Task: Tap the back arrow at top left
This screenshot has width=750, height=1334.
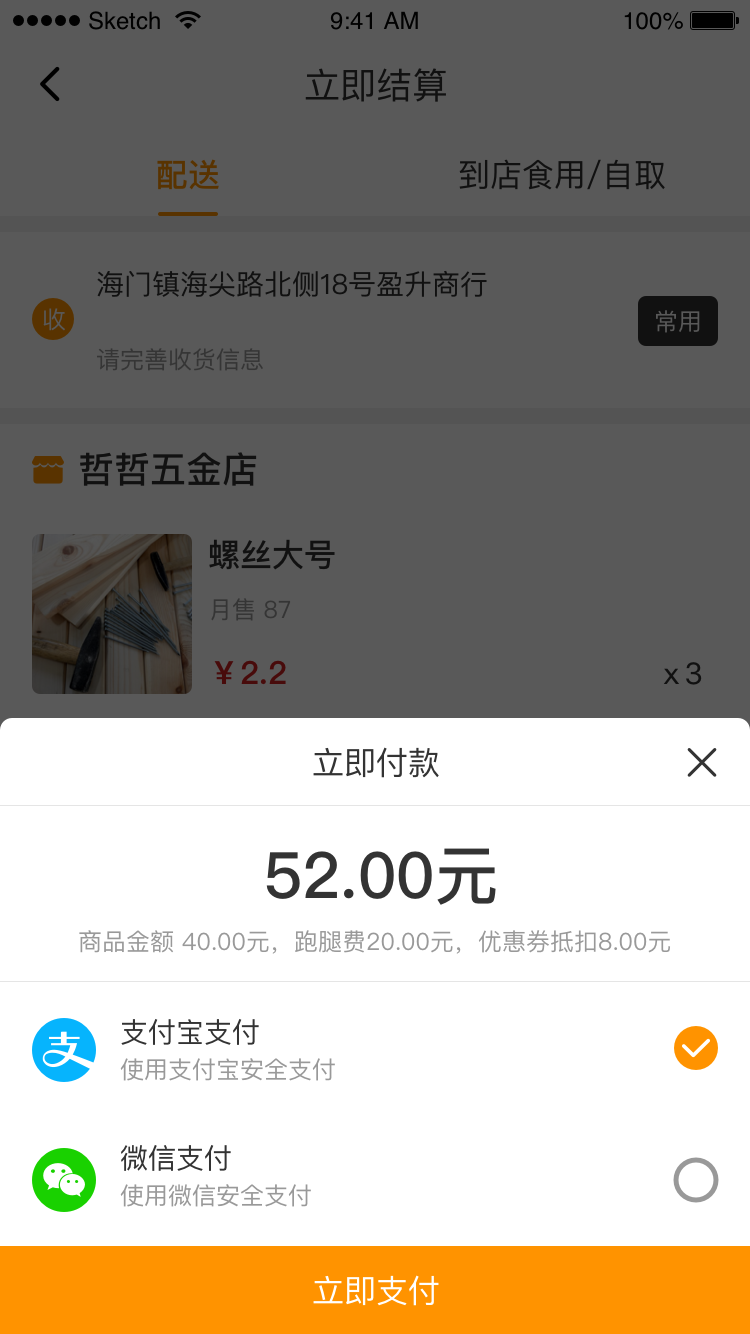Action: (49, 84)
